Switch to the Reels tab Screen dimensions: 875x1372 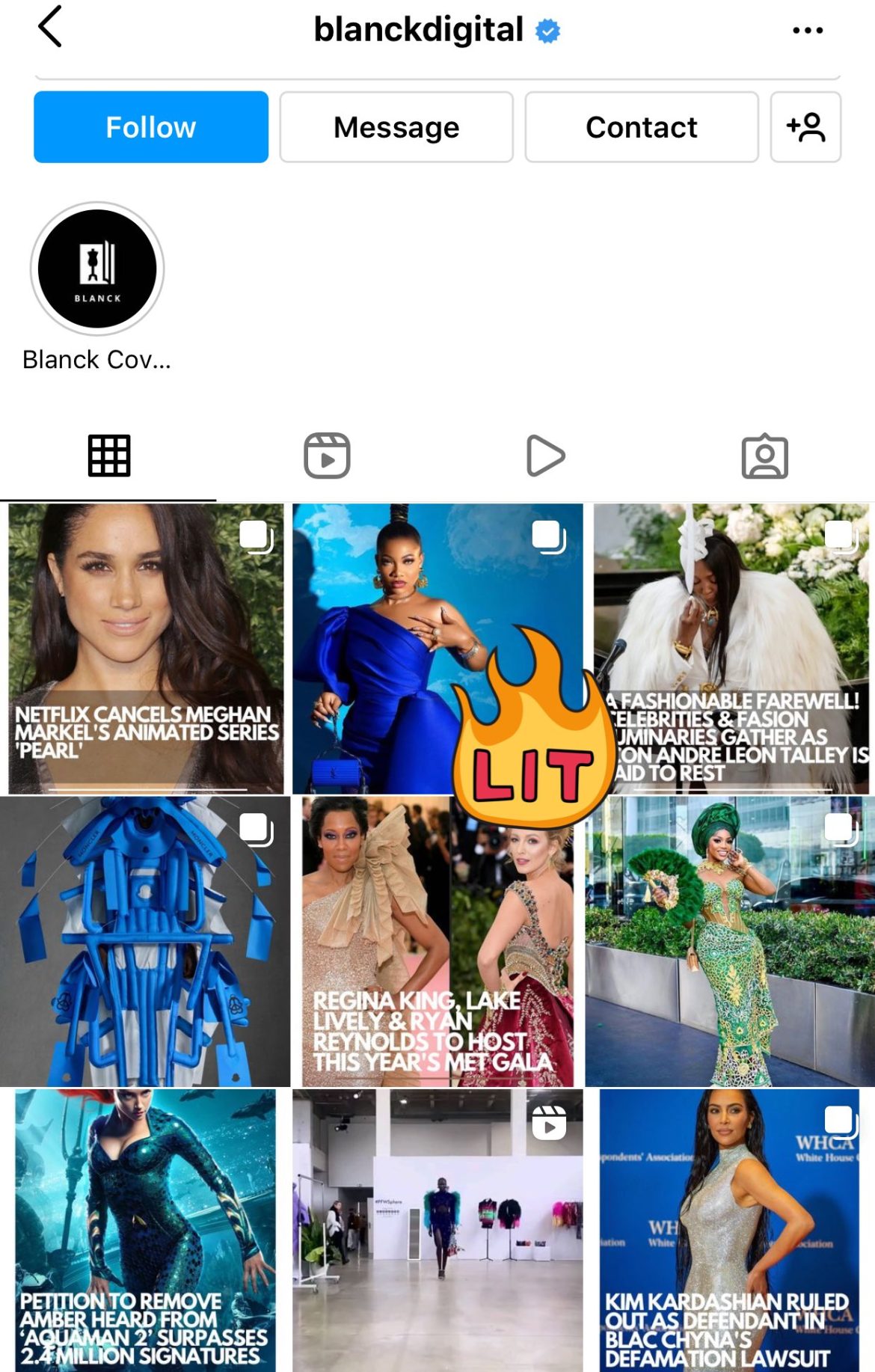pyautogui.click(x=327, y=456)
